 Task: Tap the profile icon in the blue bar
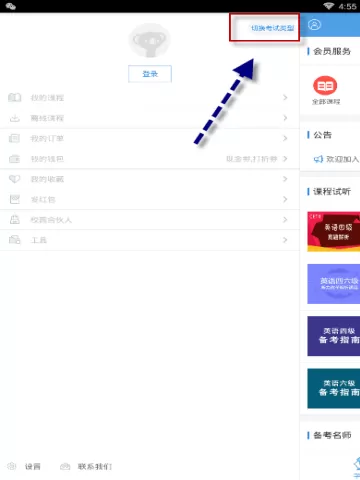(314, 25)
